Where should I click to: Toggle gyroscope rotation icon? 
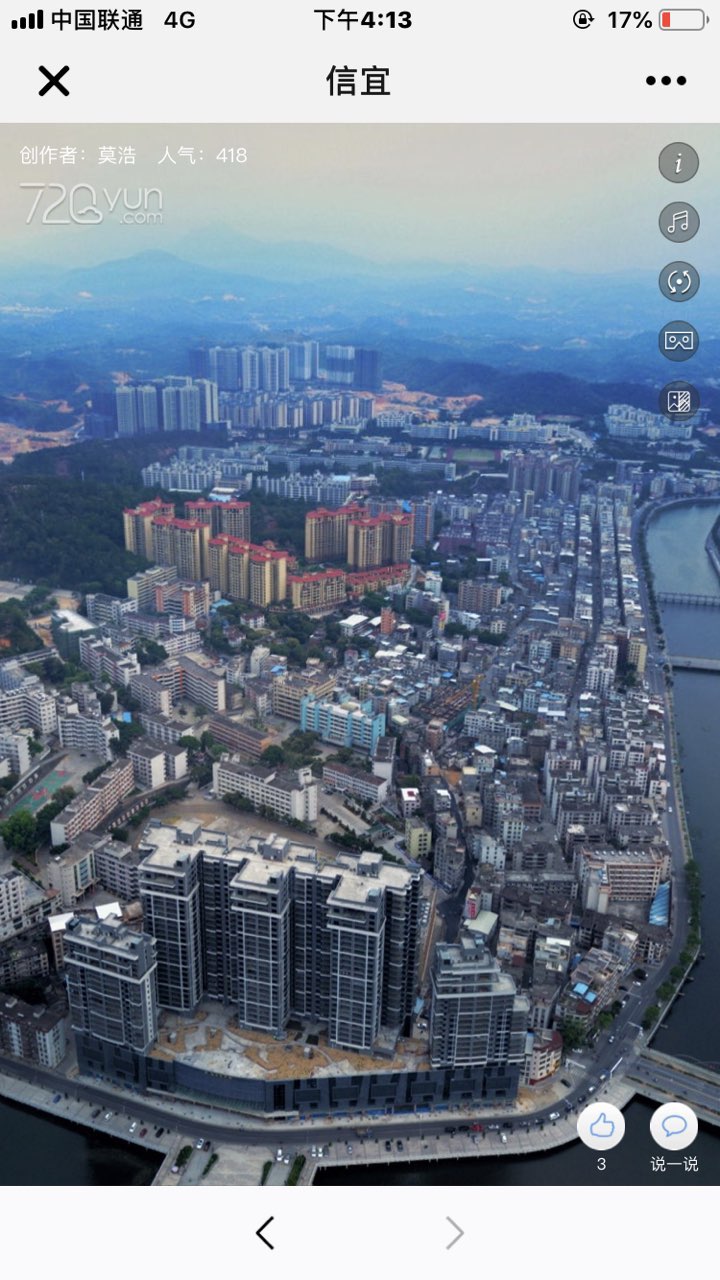[679, 281]
